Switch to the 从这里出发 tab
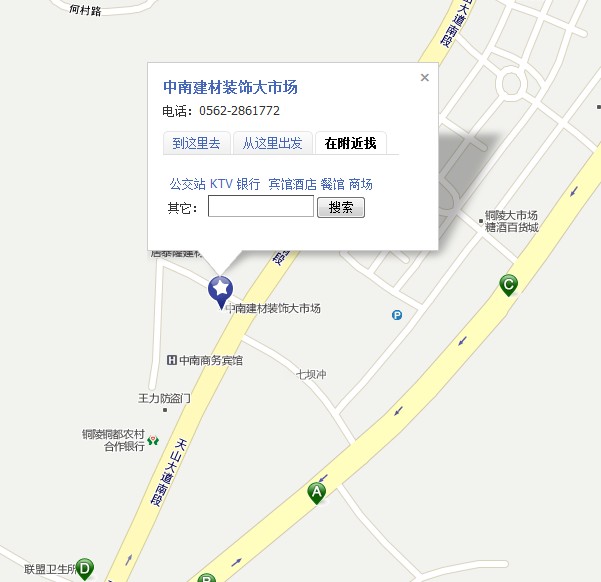Image resolution: width=601 pixels, height=582 pixels. click(273, 143)
